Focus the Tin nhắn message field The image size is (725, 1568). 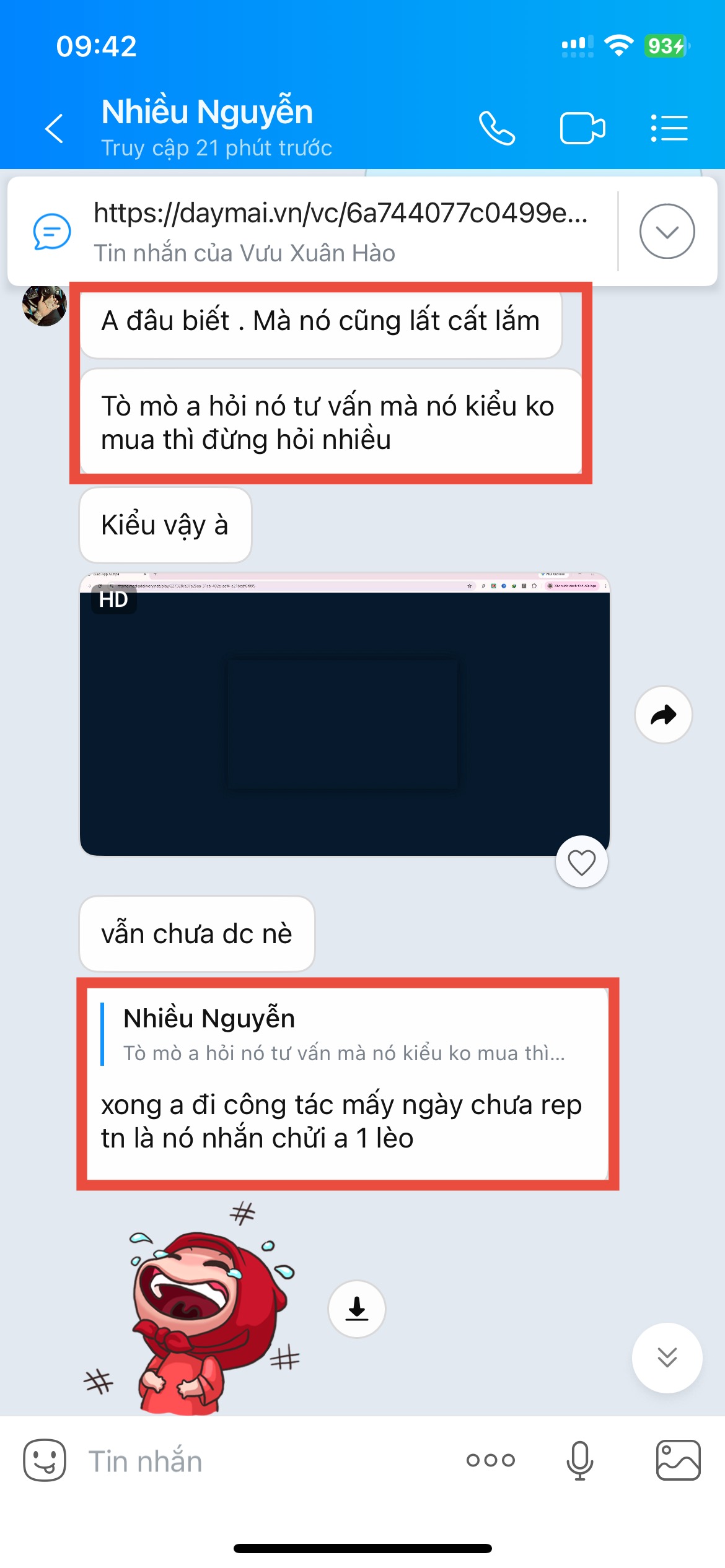[266, 1461]
